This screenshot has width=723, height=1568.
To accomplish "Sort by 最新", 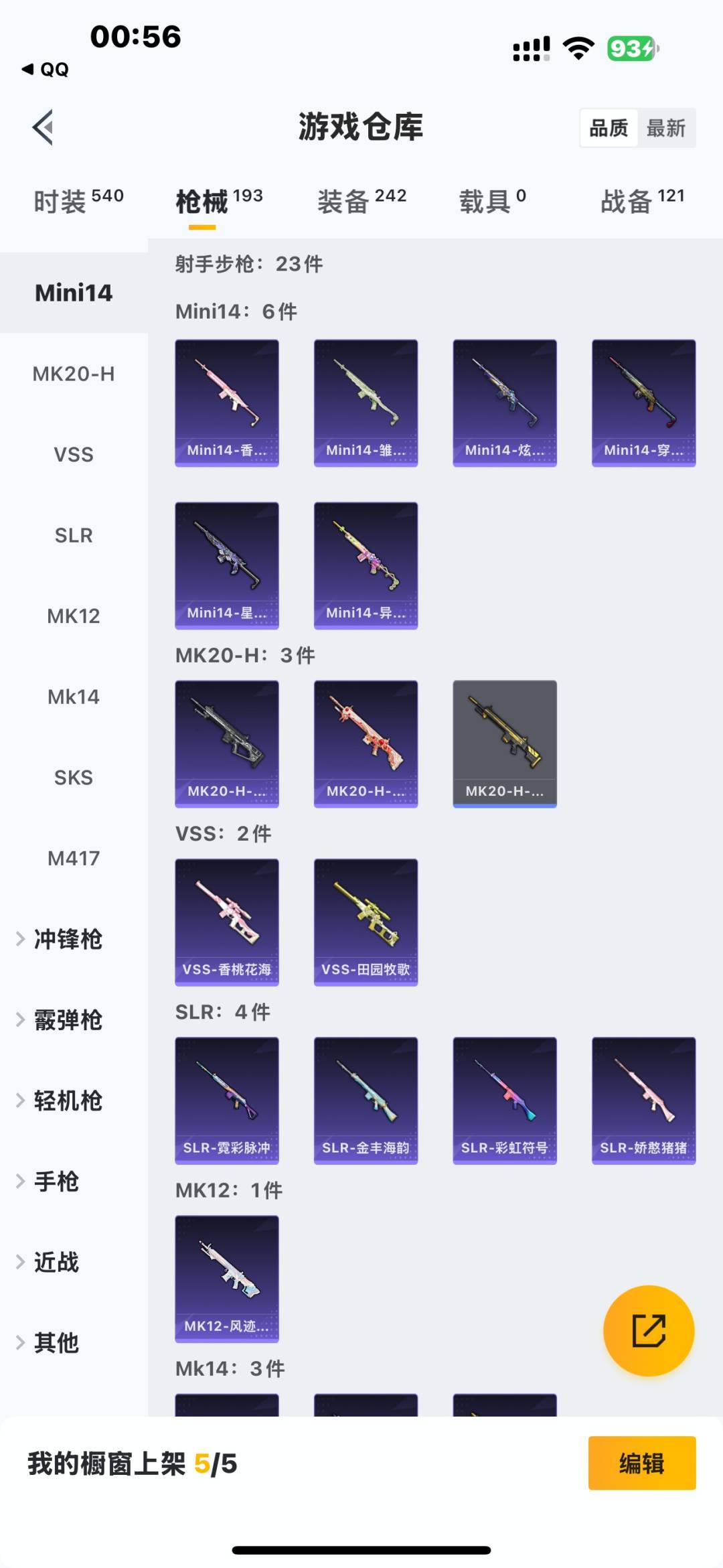I will [665, 128].
